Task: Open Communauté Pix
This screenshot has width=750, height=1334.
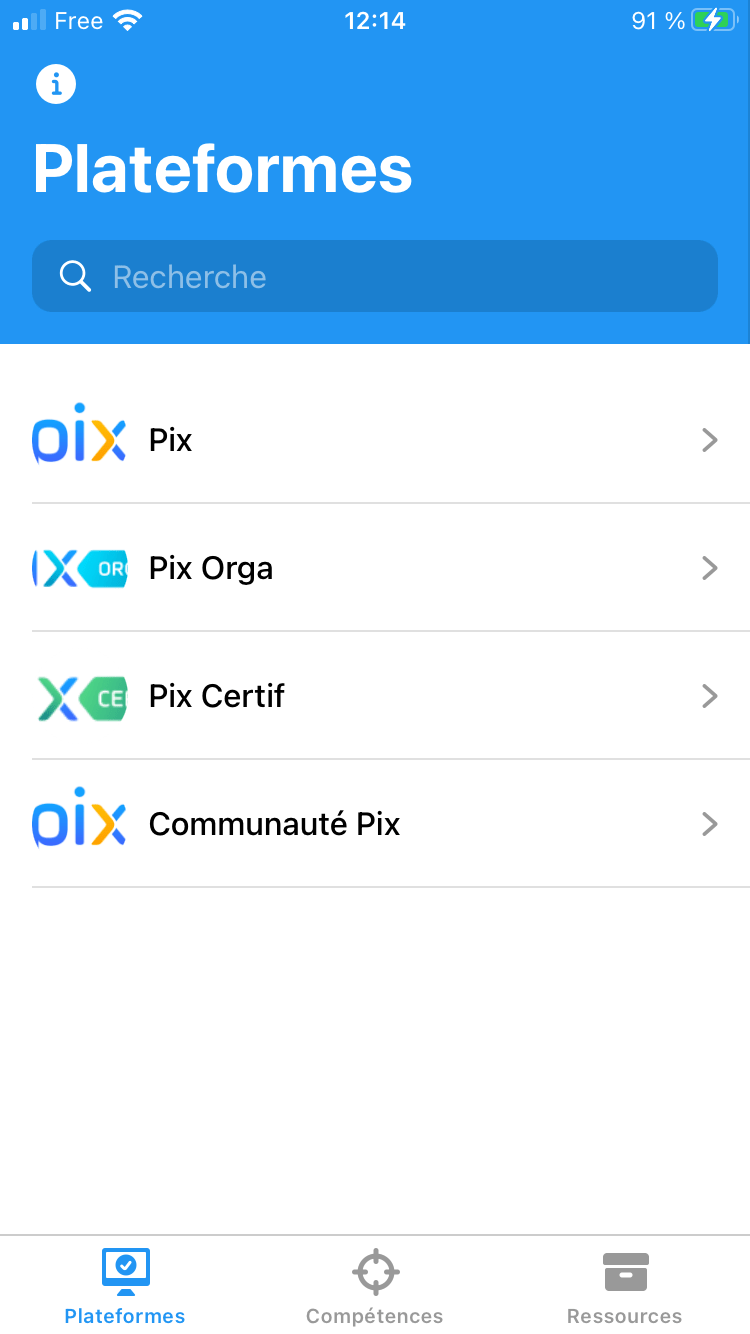Action: pos(375,824)
